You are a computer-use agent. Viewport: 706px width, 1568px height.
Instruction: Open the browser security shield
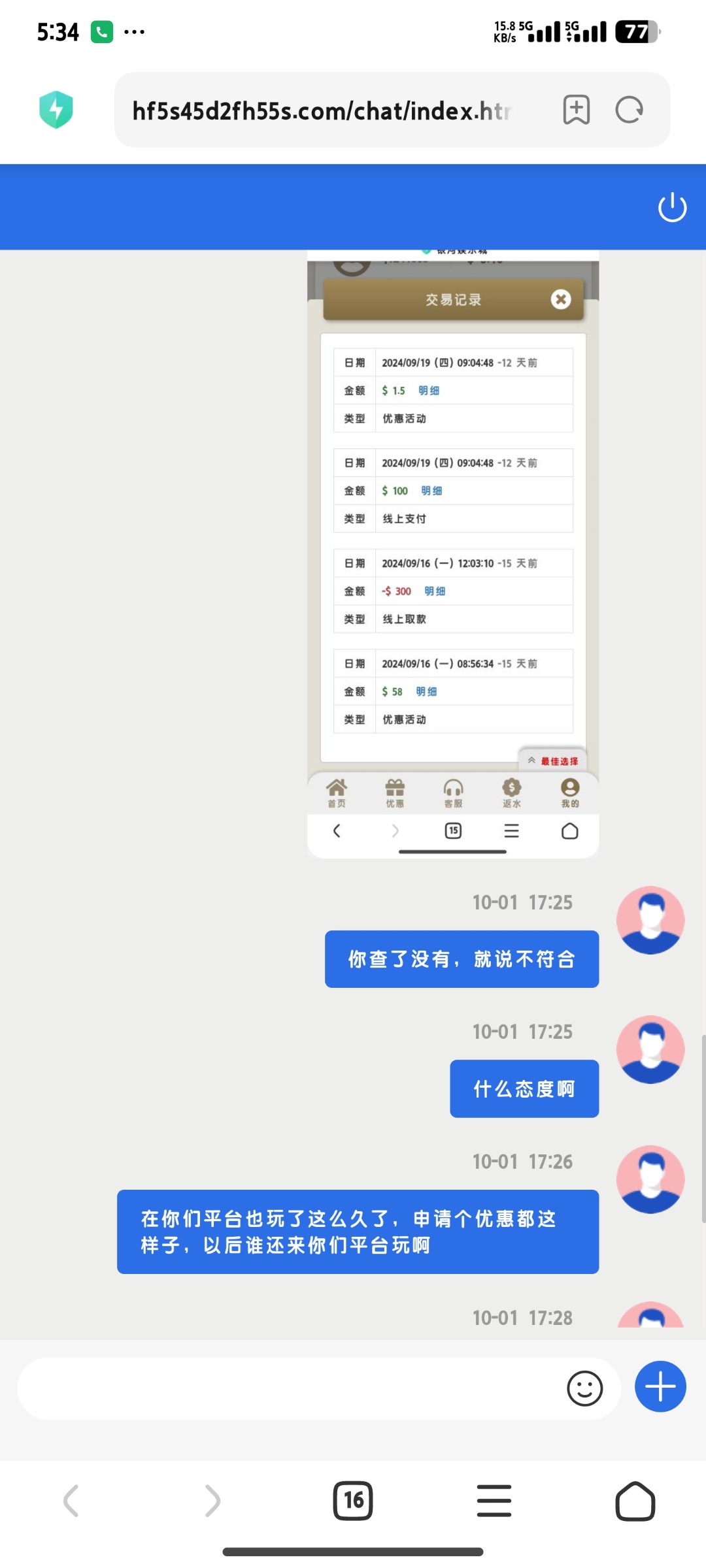point(56,110)
